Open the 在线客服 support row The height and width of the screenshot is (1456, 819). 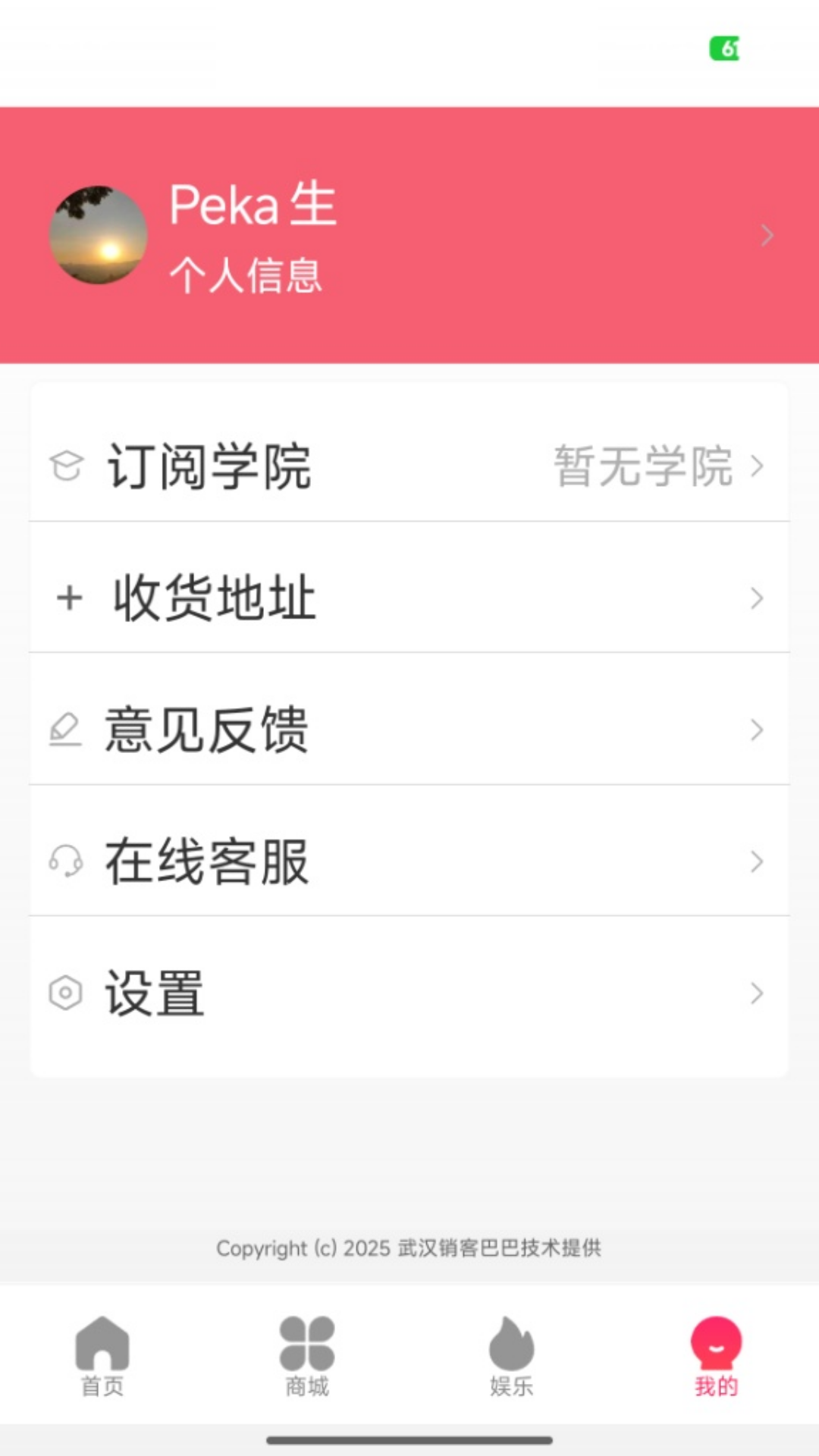(409, 861)
